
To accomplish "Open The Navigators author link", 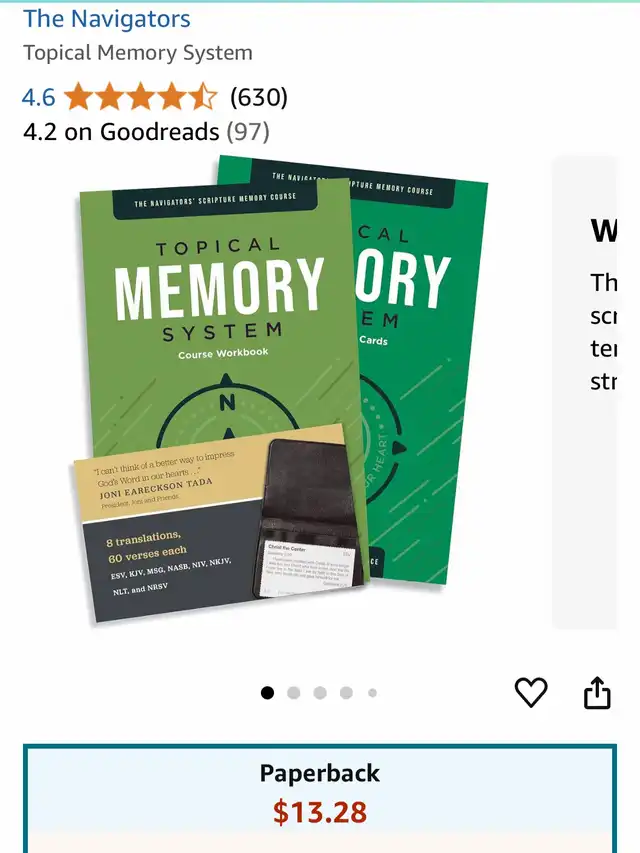I will click(x=107, y=19).
